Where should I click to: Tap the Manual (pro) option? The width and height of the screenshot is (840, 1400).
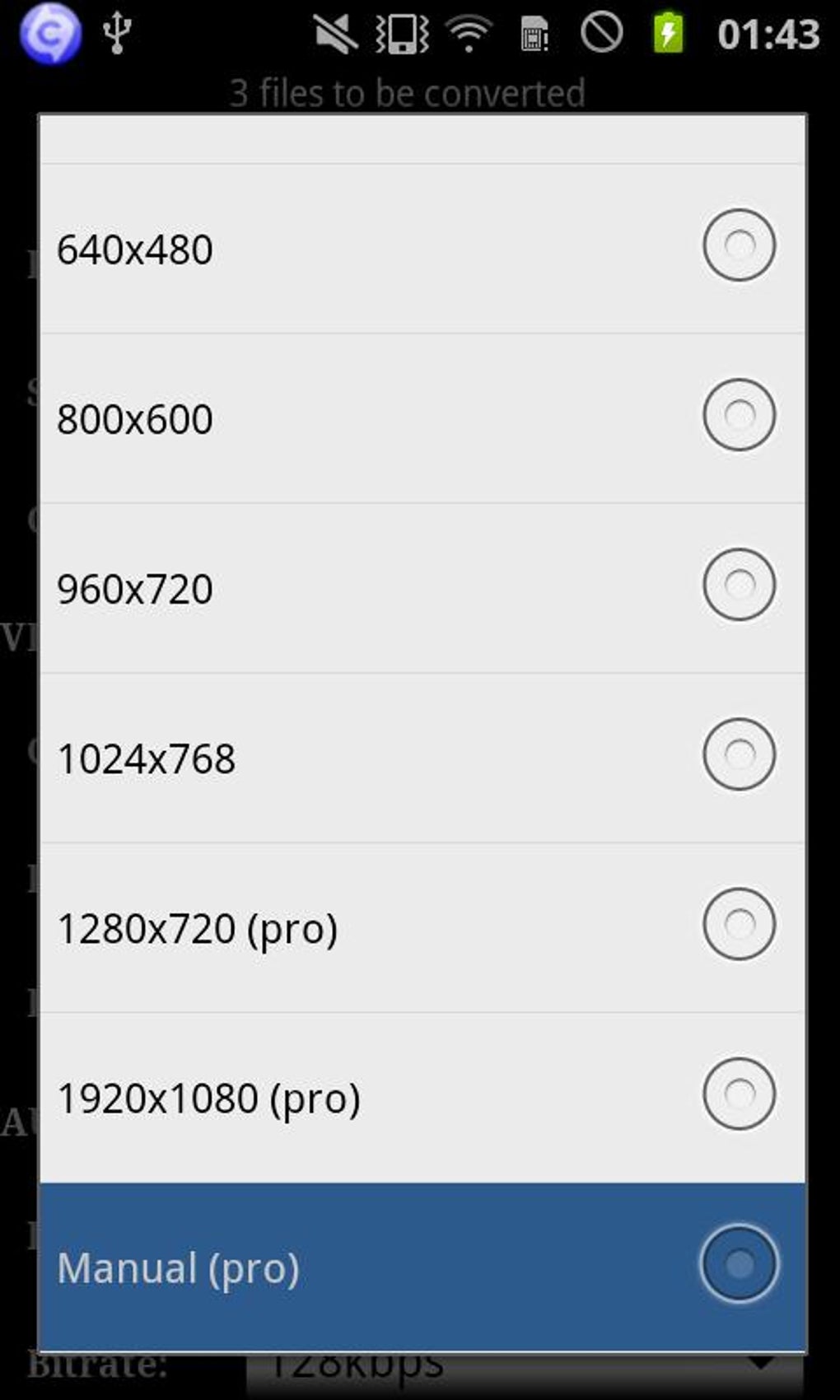coord(422,1267)
